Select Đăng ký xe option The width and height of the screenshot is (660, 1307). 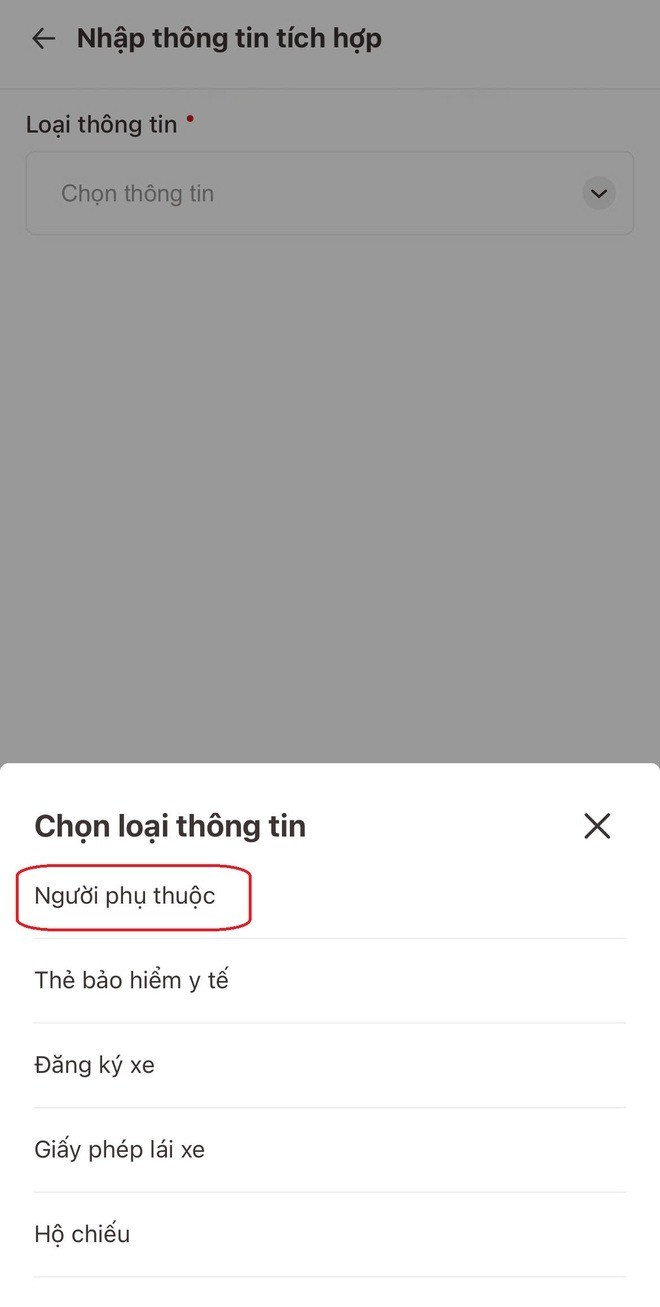coord(95,1065)
